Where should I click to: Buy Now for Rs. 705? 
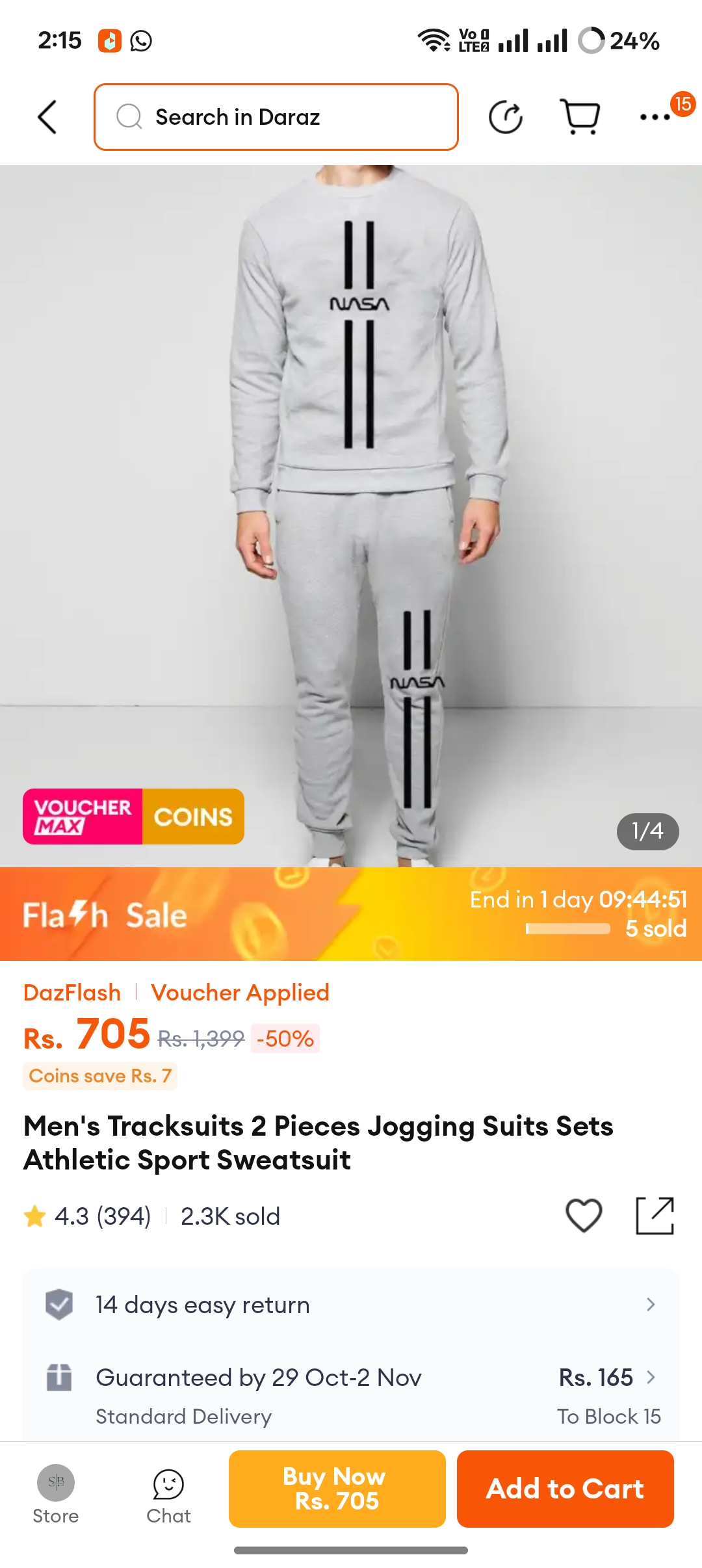tap(337, 1489)
